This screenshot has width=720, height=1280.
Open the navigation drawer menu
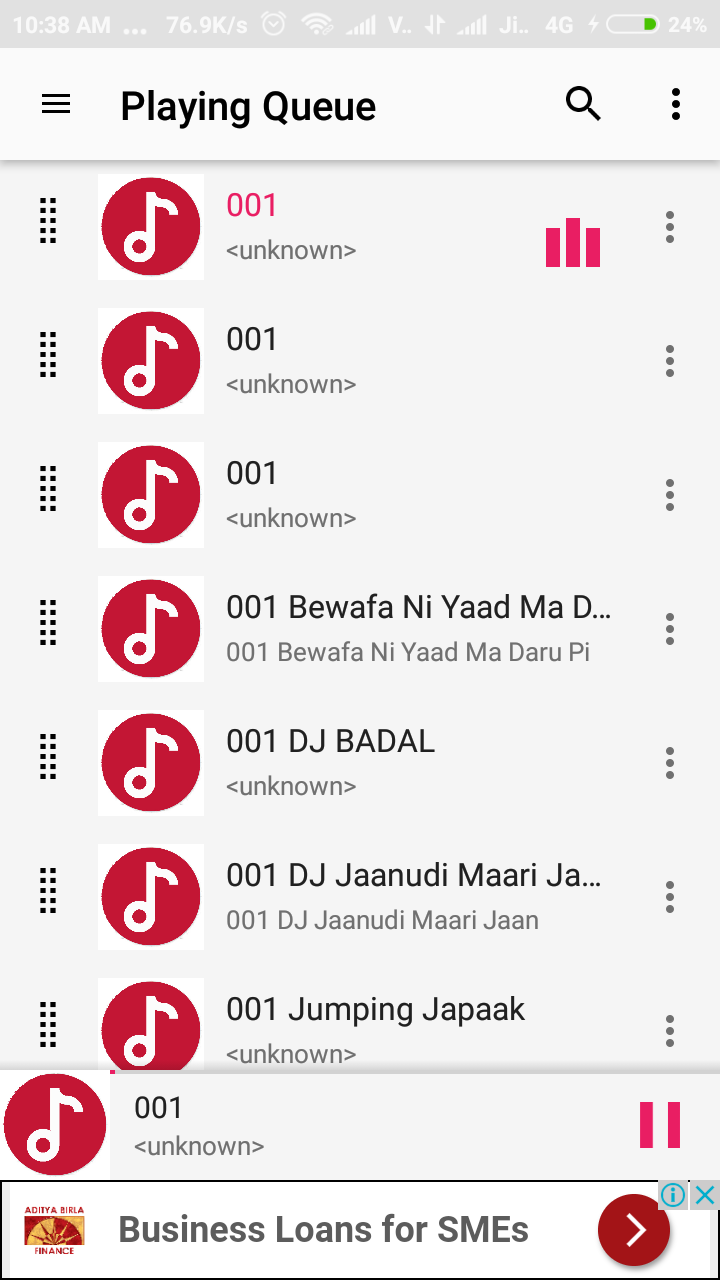[x=56, y=104]
